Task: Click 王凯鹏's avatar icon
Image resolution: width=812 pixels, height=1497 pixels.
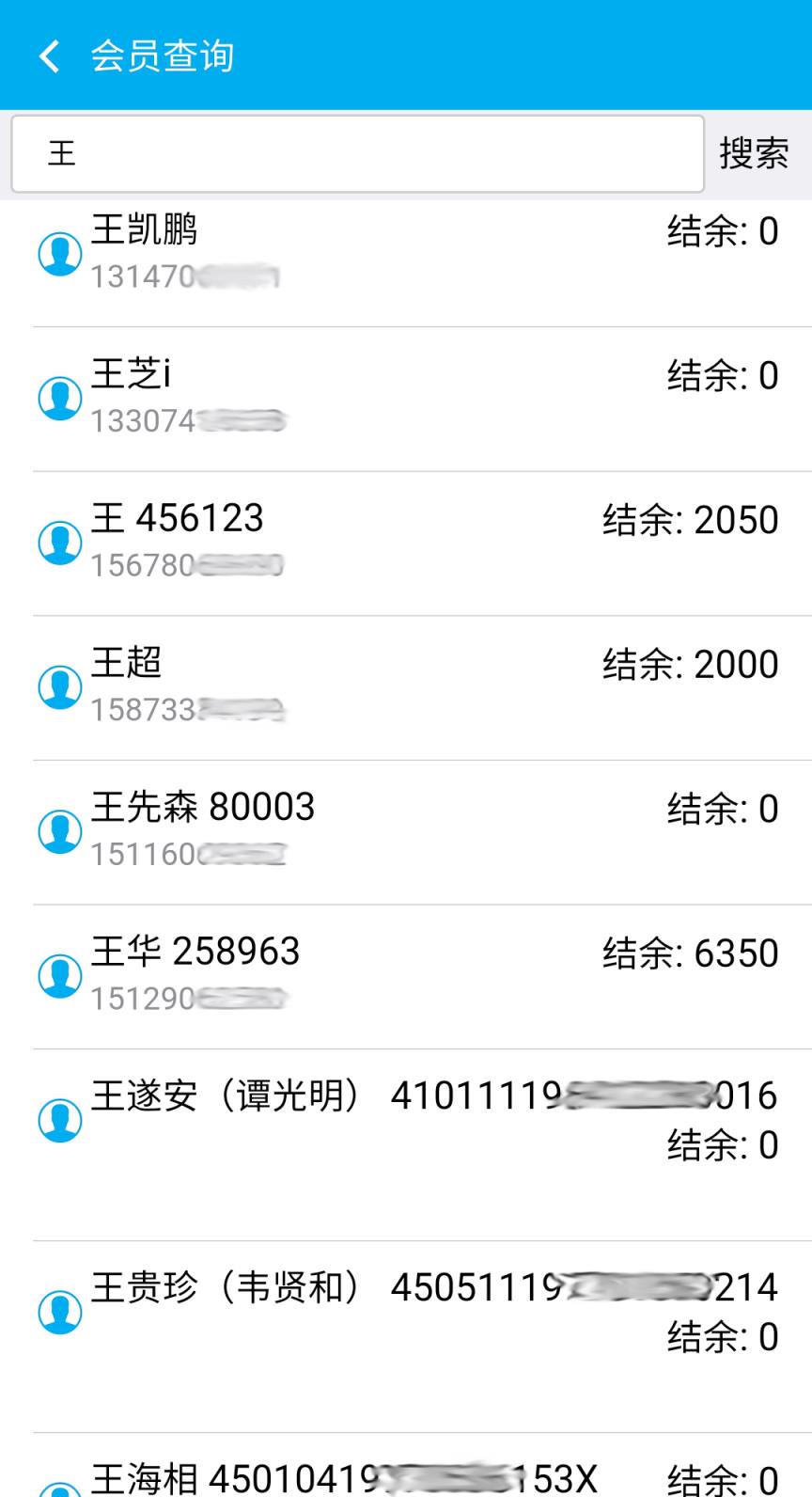Action: tap(59, 252)
